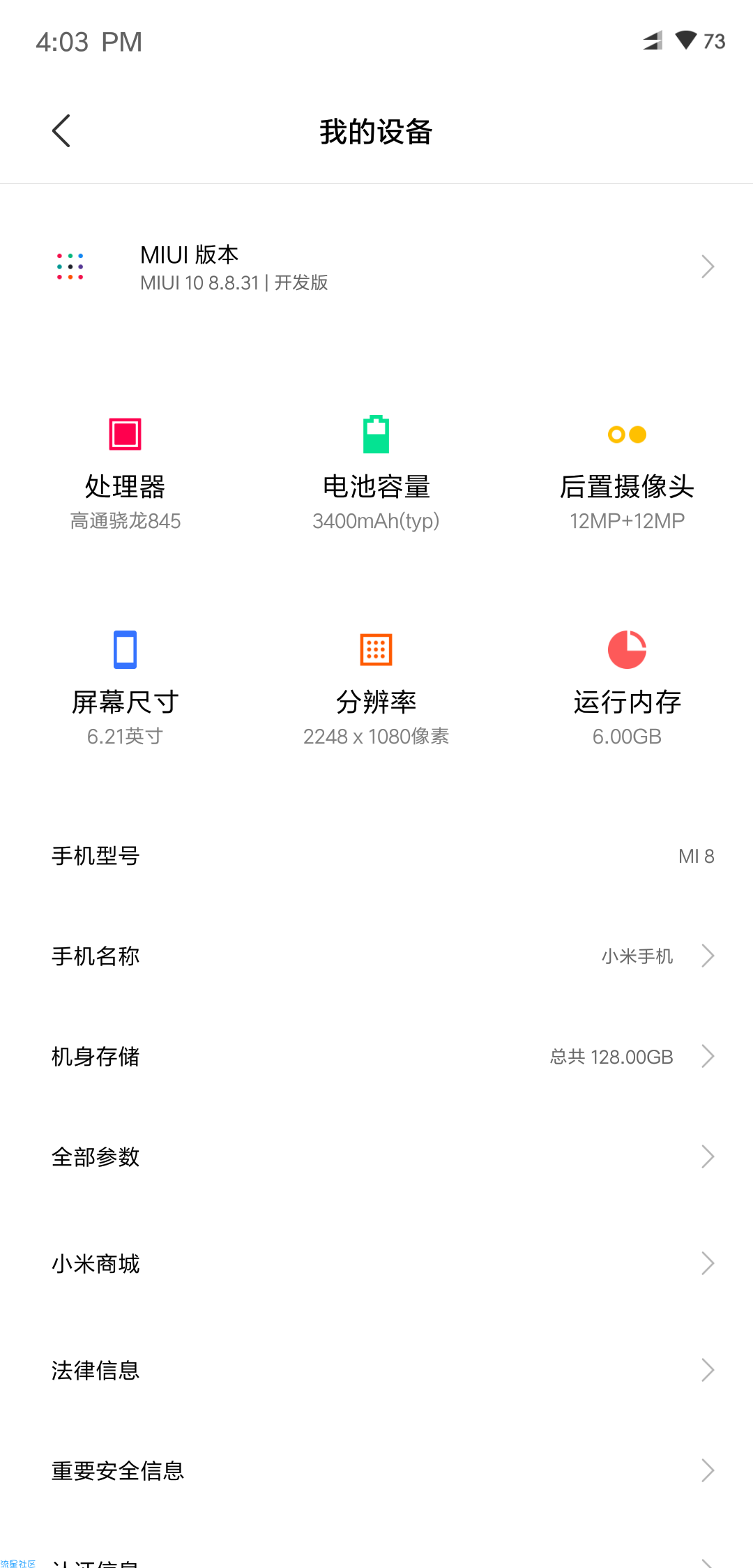This screenshot has height=1568, width=753.
Task: View 全部参数
Action: (x=376, y=1156)
